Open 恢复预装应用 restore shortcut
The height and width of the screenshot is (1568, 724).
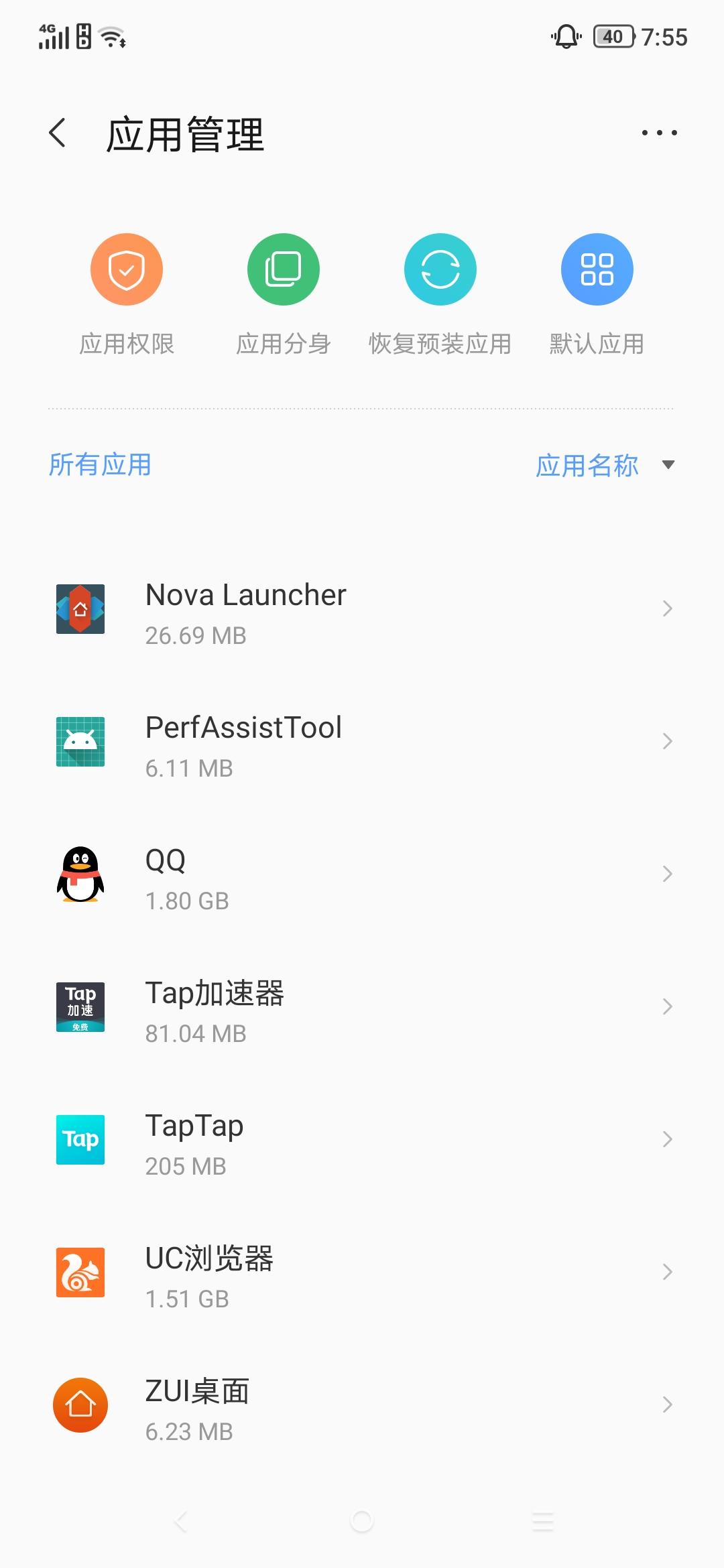point(440,269)
